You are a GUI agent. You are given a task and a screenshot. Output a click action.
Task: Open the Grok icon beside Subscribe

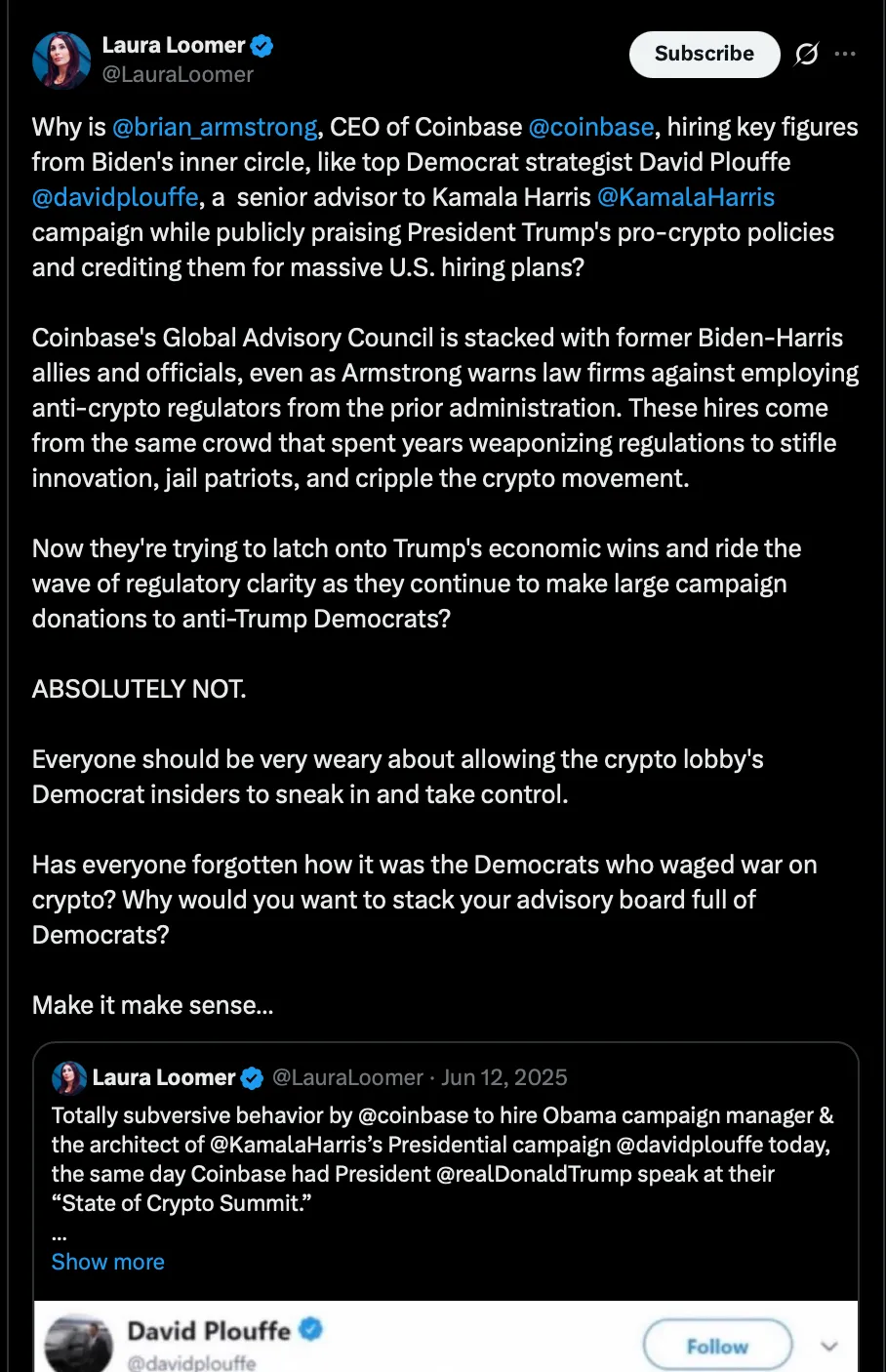(806, 55)
